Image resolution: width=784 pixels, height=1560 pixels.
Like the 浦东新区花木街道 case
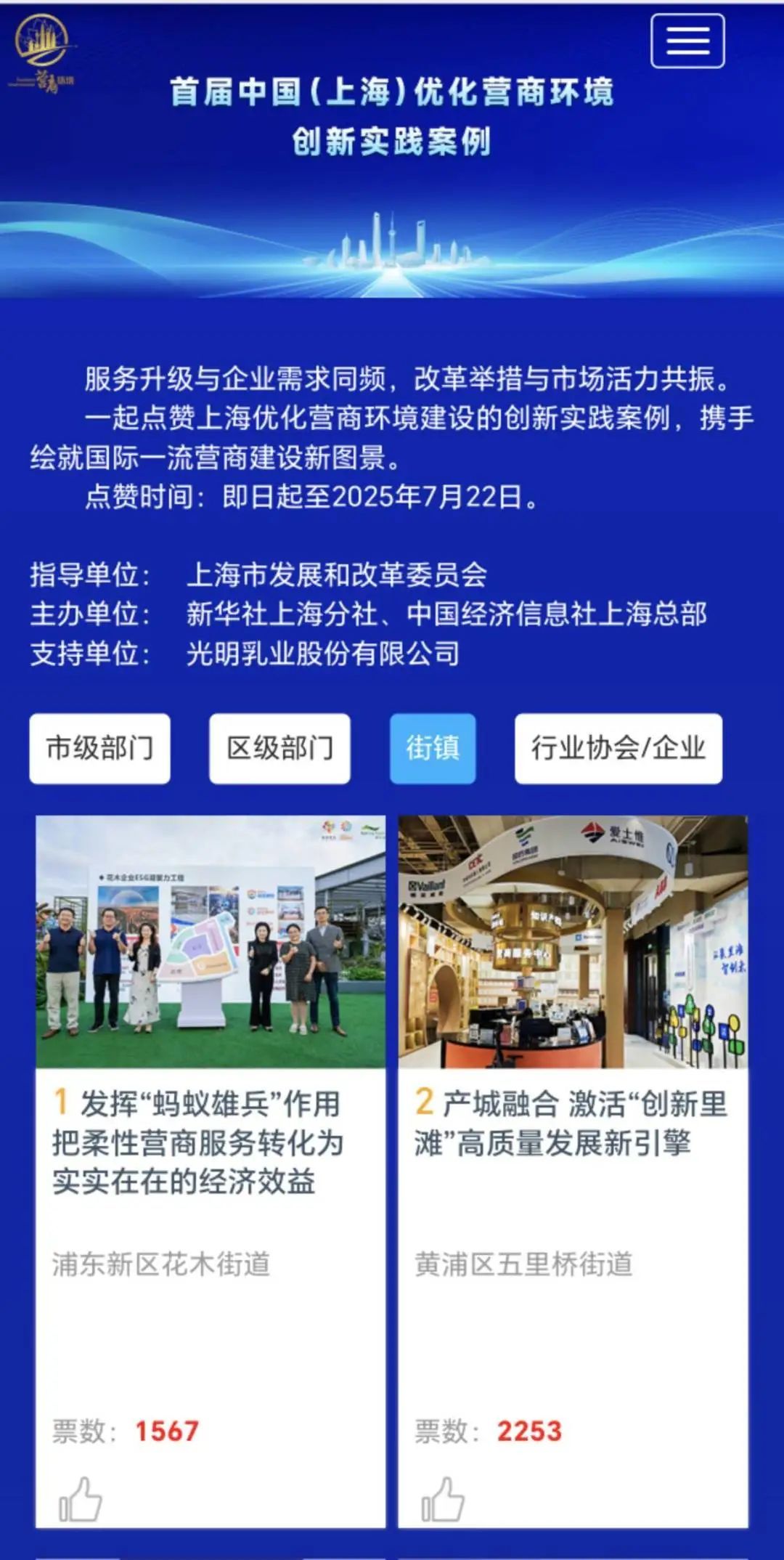click(80, 1498)
